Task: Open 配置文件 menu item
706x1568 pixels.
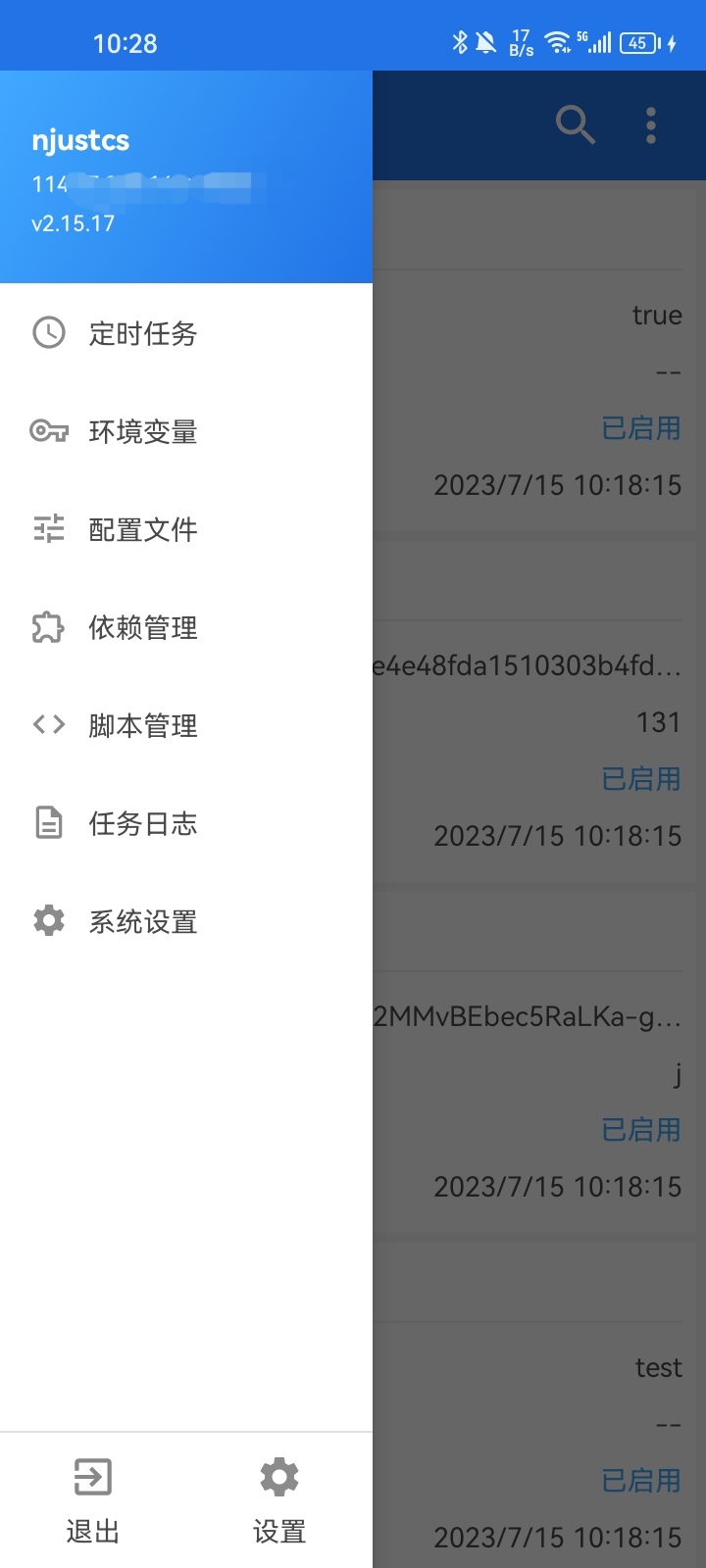Action: 186,529
